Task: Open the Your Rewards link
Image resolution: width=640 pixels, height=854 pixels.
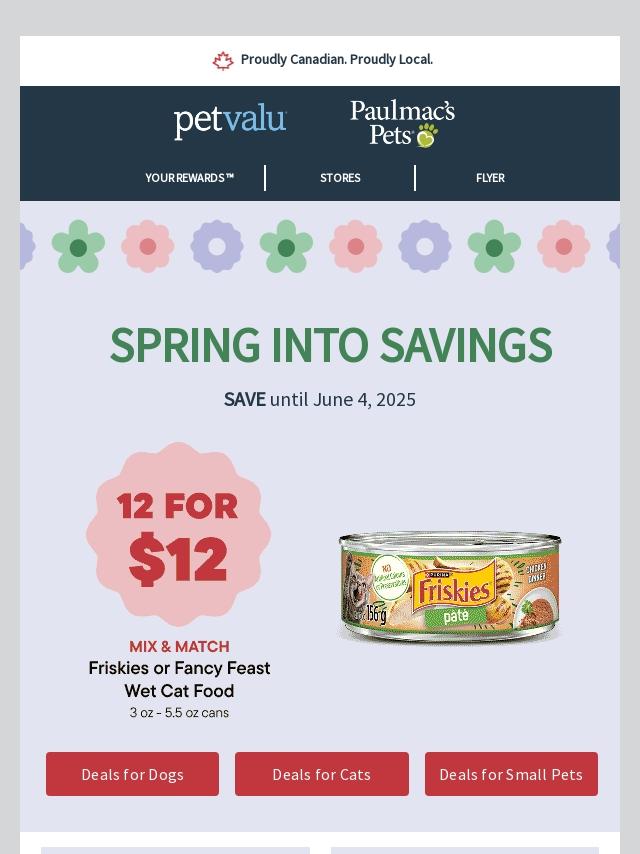Action: [x=189, y=178]
